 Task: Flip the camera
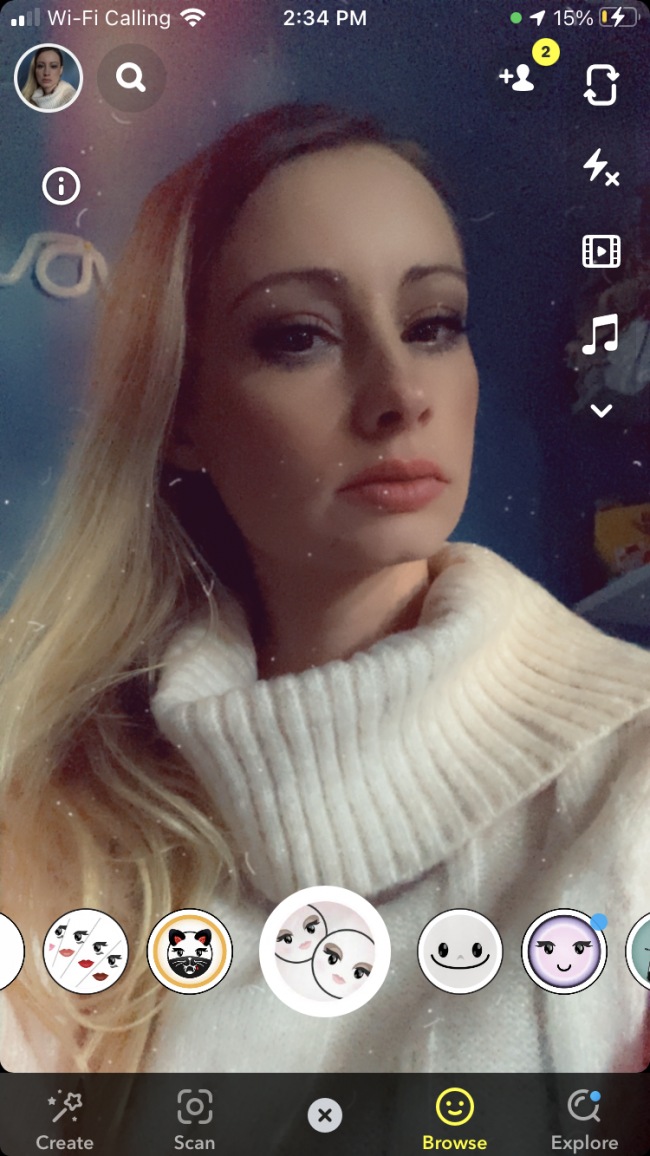tap(601, 85)
